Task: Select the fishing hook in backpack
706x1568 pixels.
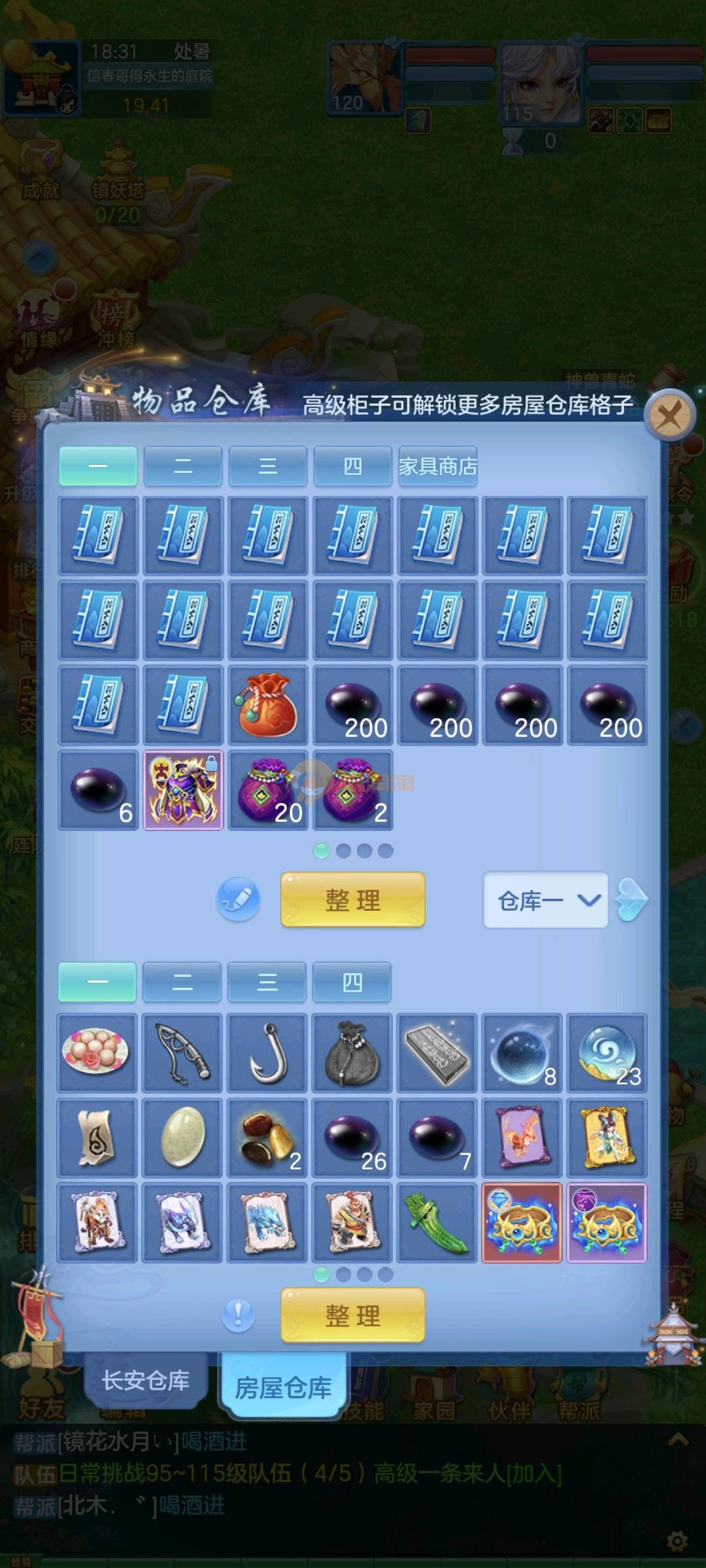Action: point(268,1053)
